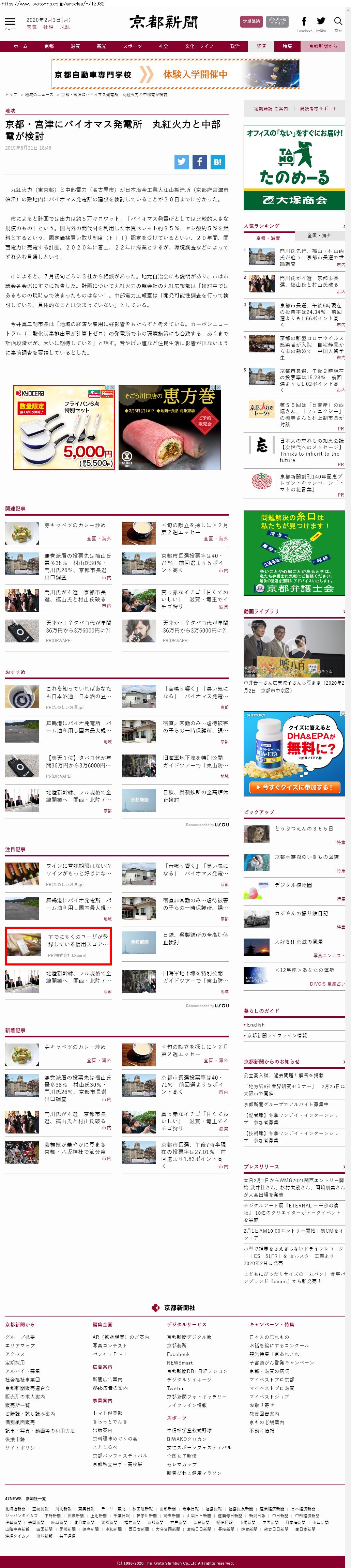Open the hamburger menu
The width and height of the screenshot is (351, 1568).
coord(10,22)
